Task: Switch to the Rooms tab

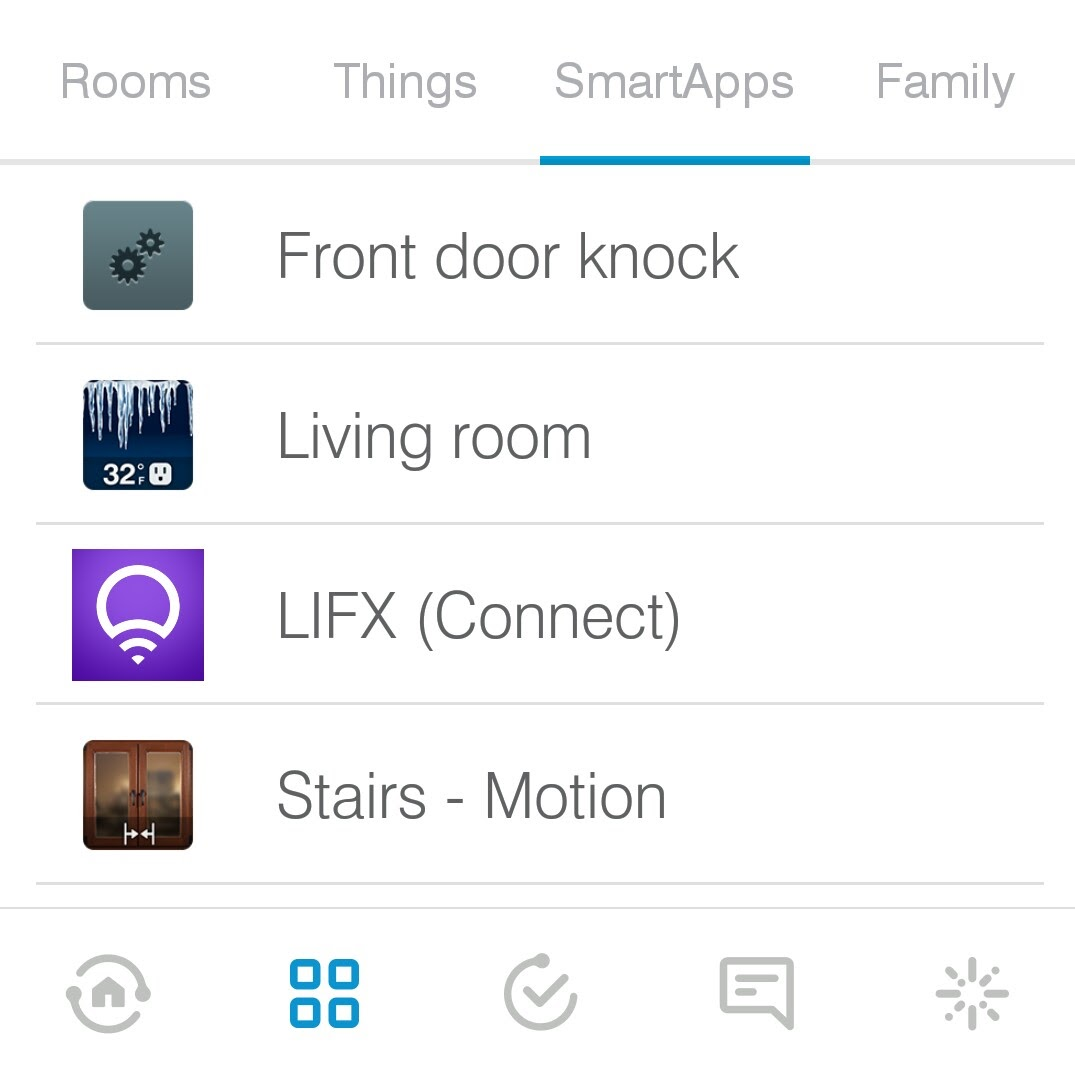Action: tap(136, 82)
